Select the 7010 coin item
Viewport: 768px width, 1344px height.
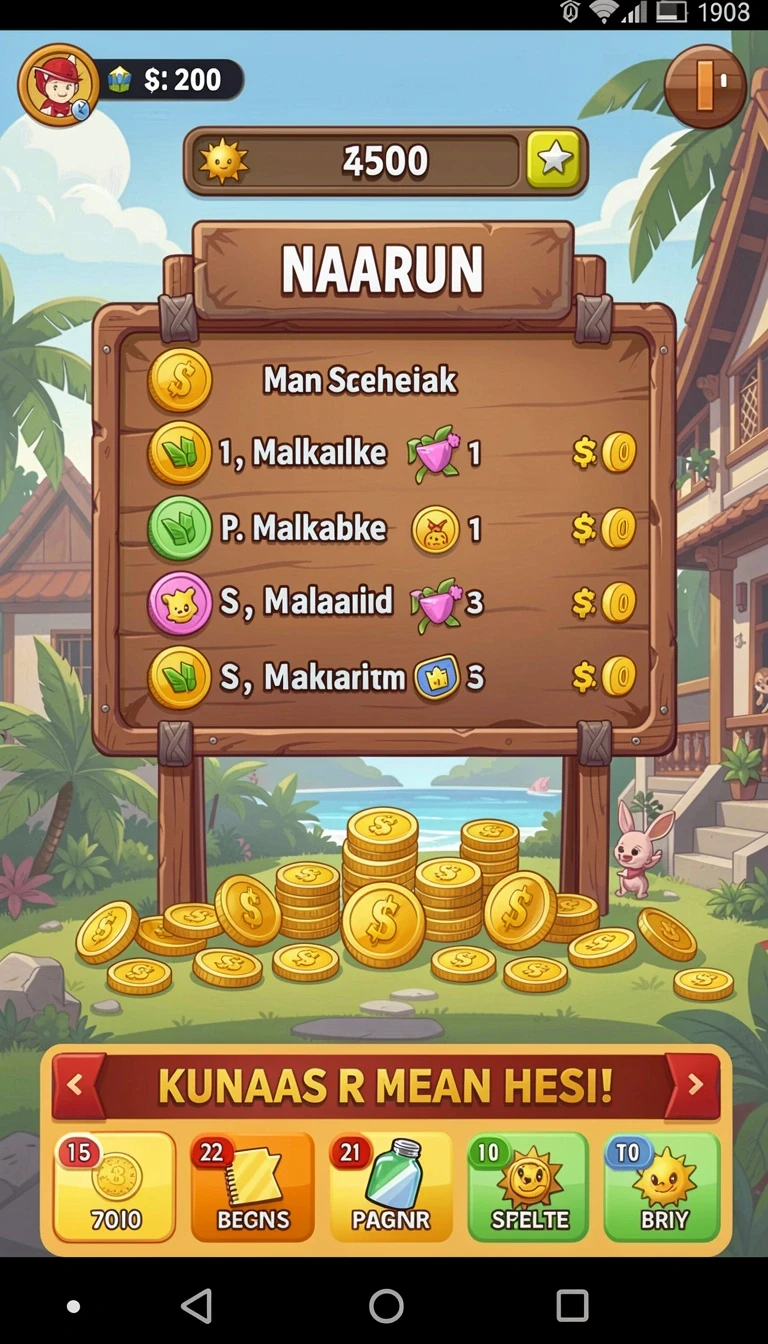click(x=114, y=1187)
